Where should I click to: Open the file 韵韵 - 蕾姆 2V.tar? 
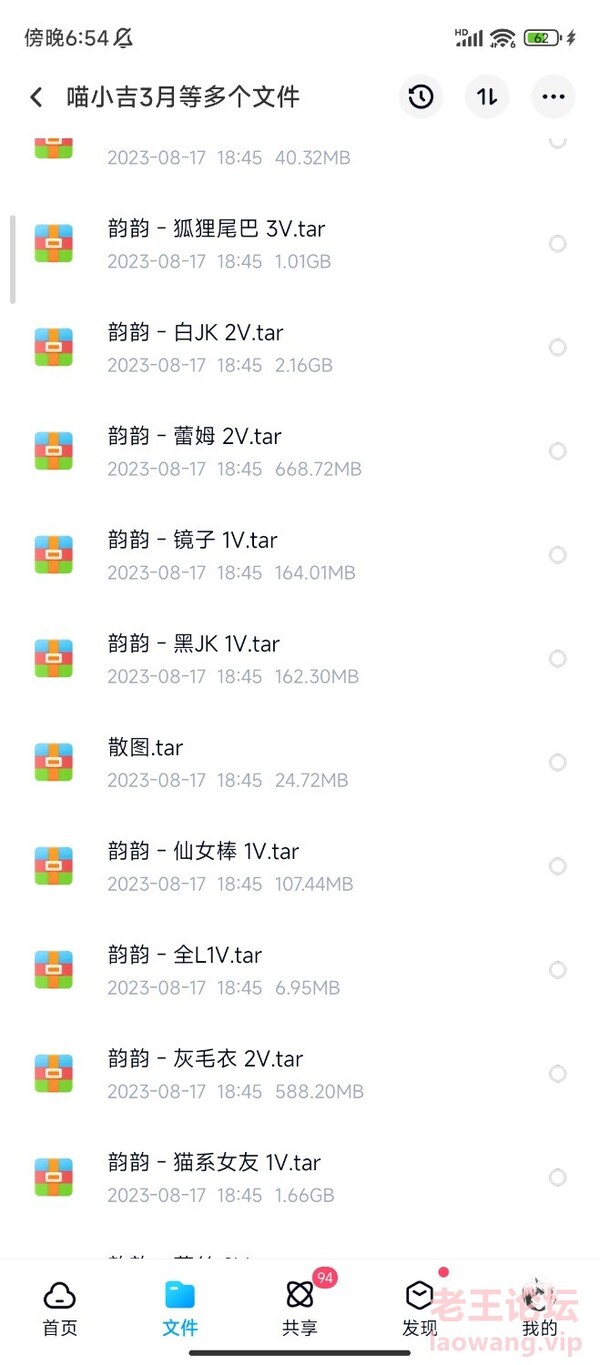[x=300, y=451]
